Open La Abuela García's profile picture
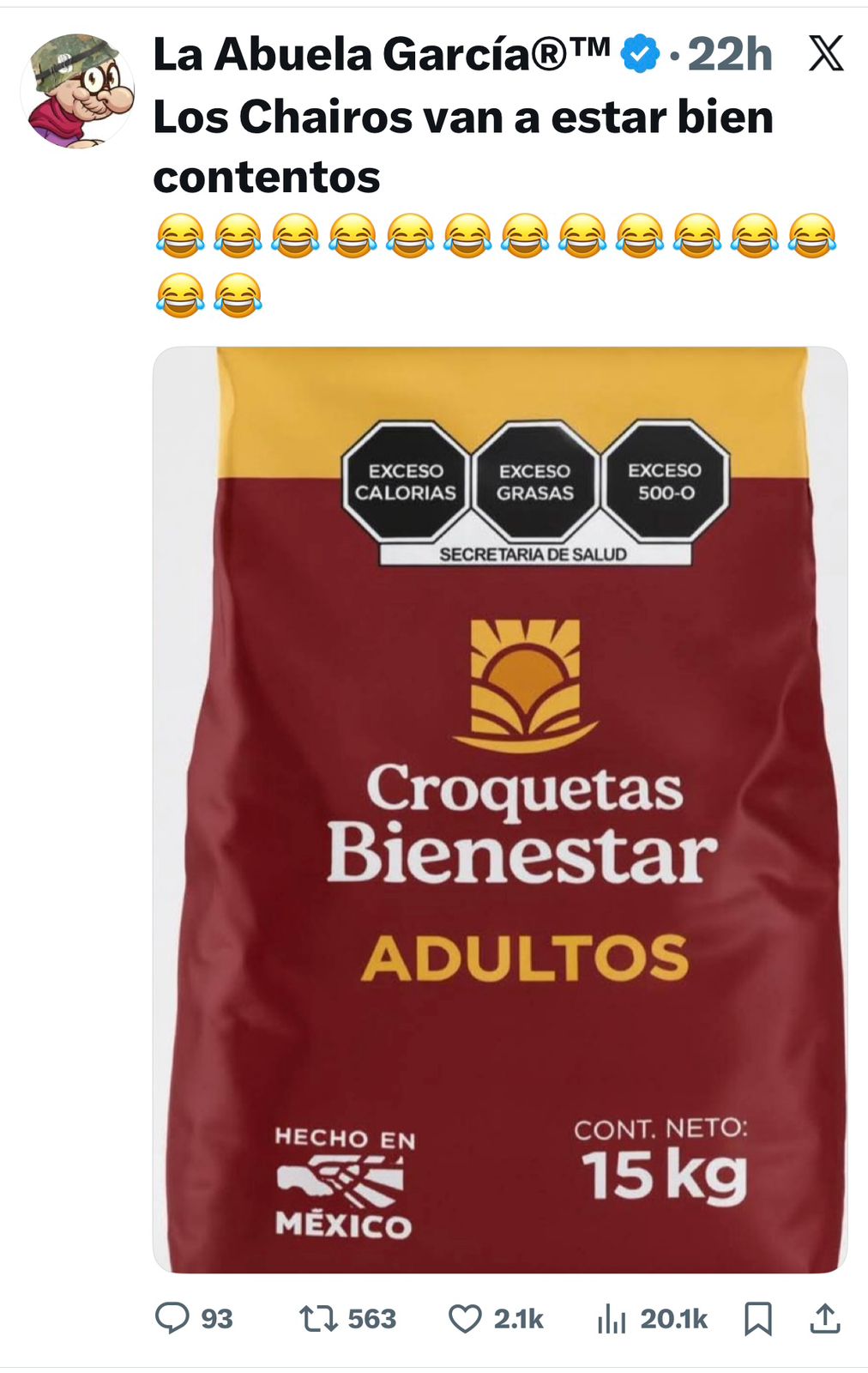This screenshot has width=868, height=1373. [77, 91]
